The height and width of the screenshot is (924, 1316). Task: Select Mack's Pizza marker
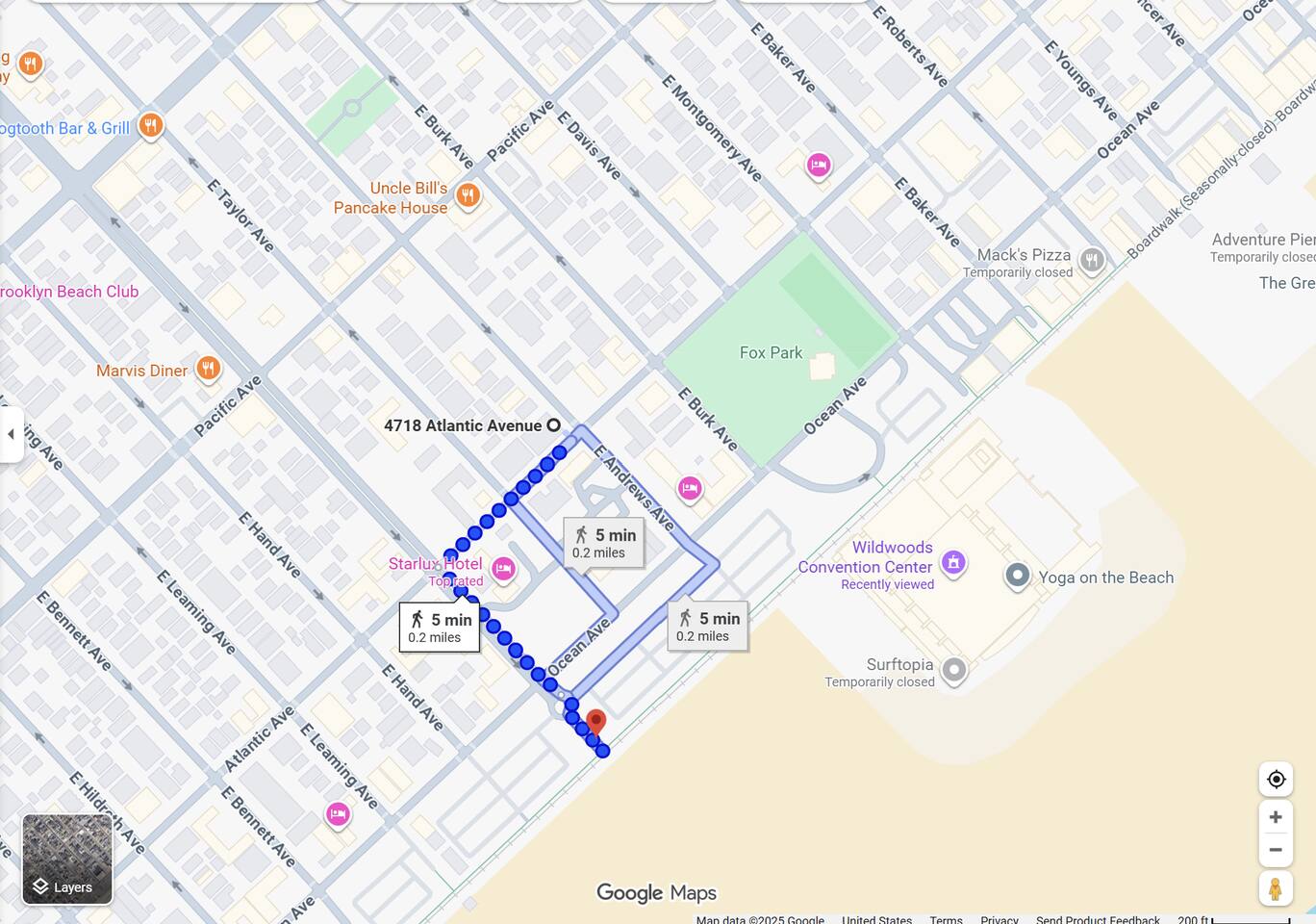coord(1091,260)
